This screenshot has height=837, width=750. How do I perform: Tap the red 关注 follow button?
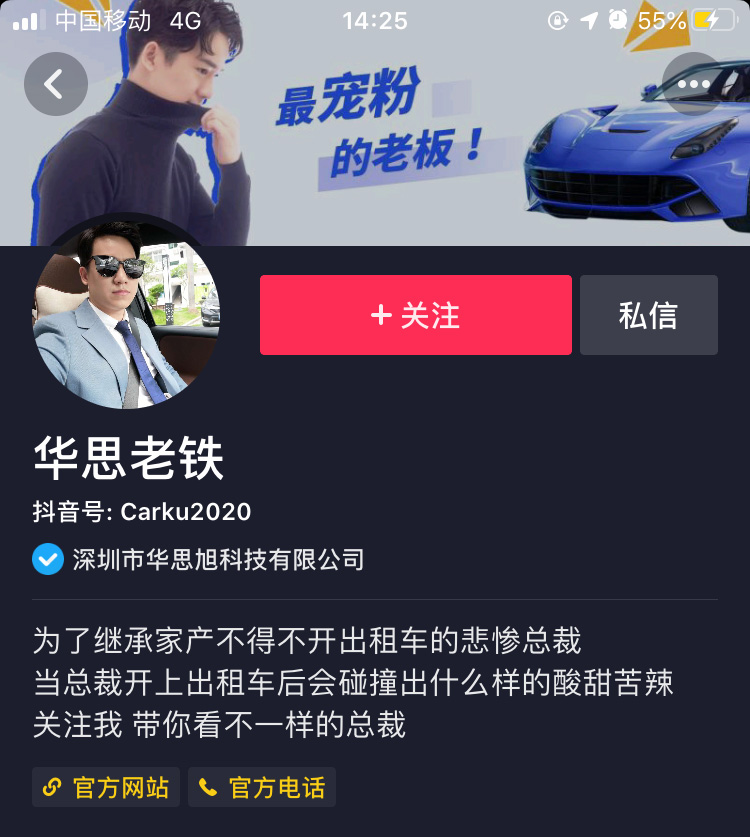416,314
